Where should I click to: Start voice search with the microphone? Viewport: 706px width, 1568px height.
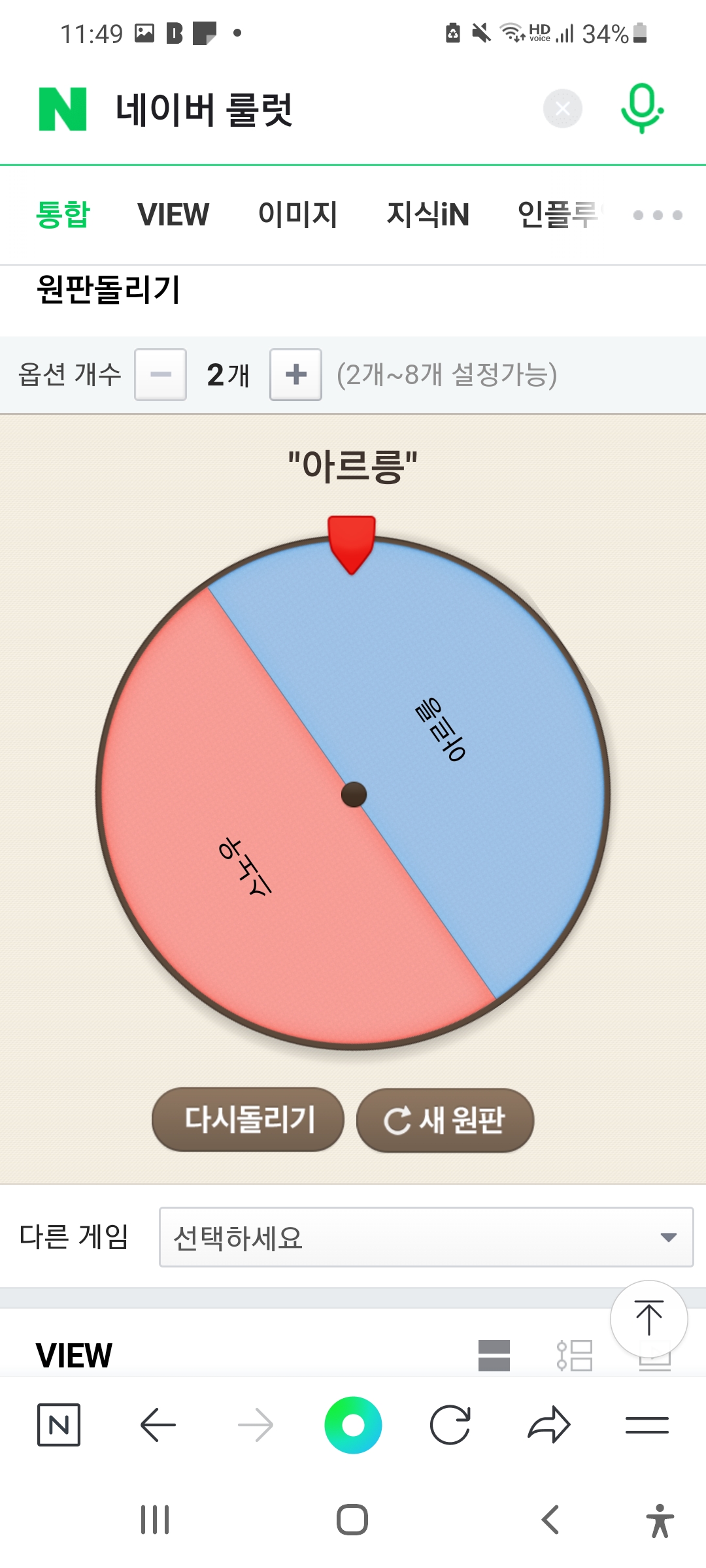click(x=642, y=108)
